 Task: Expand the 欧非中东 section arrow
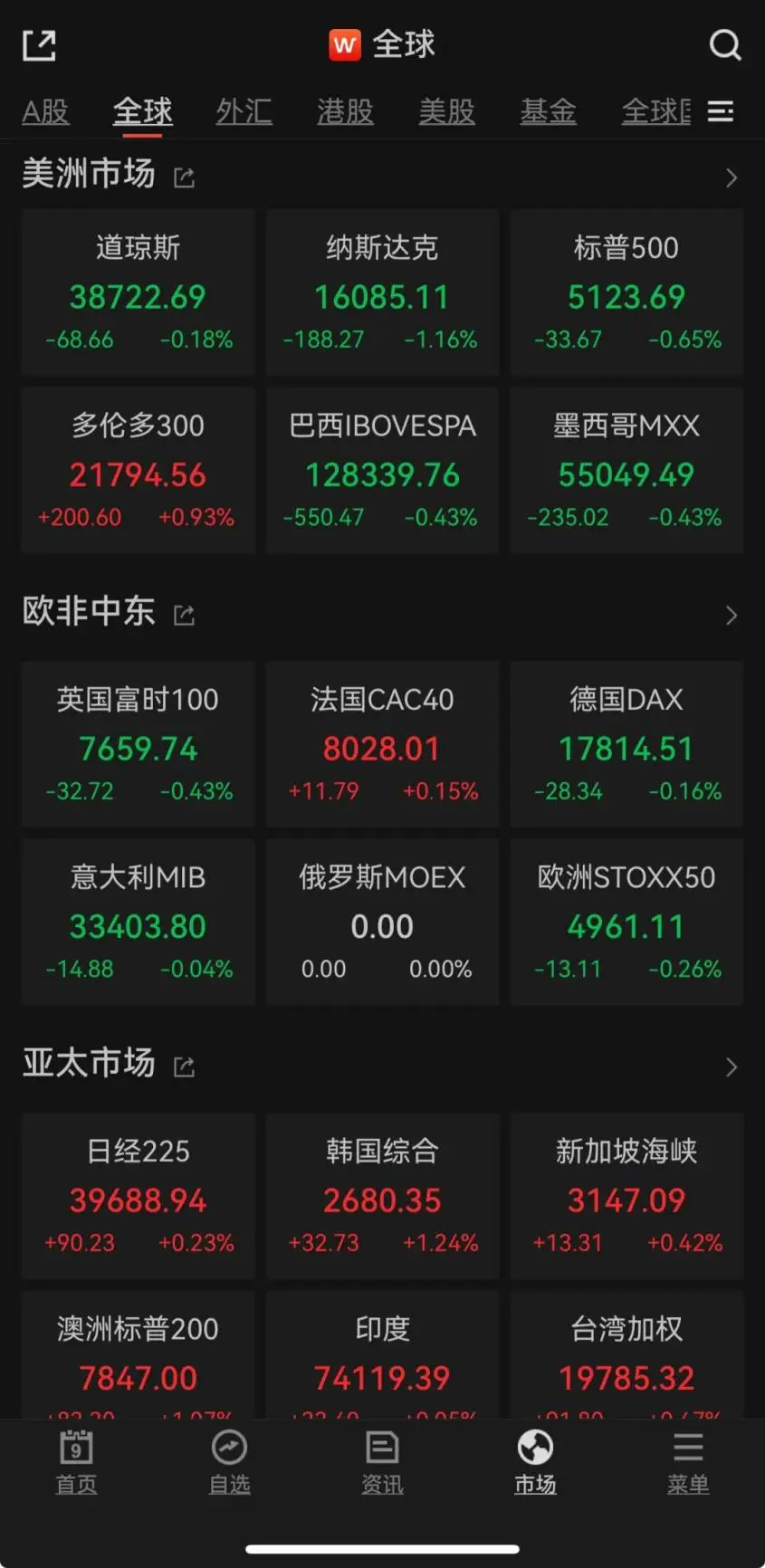[x=732, y=616]
